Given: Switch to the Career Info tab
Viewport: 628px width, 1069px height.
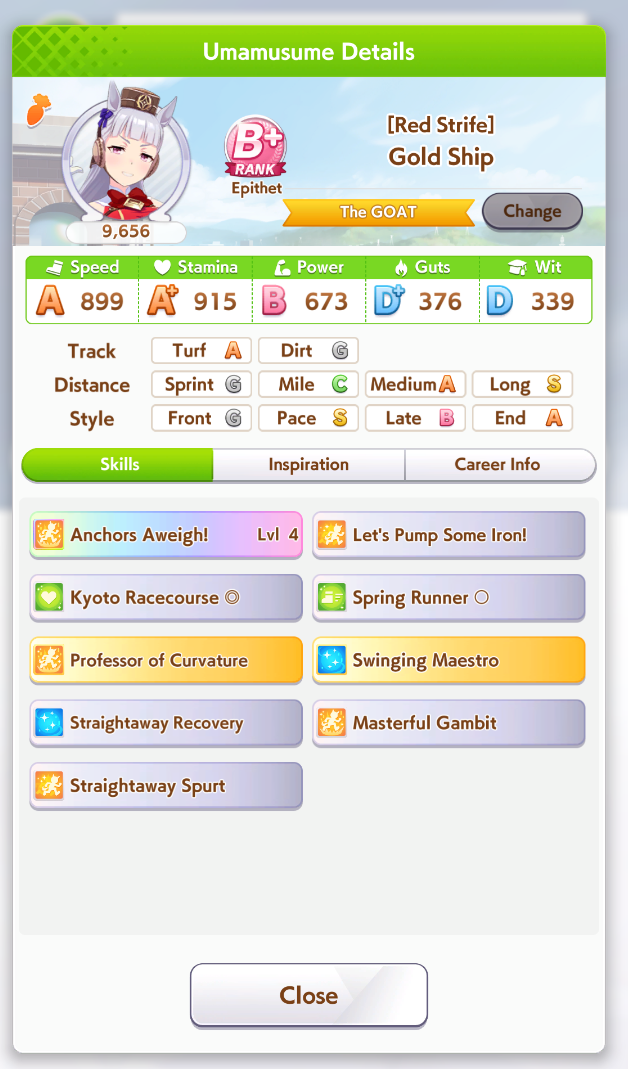Looking at the screenshot, I should point(497,465).
